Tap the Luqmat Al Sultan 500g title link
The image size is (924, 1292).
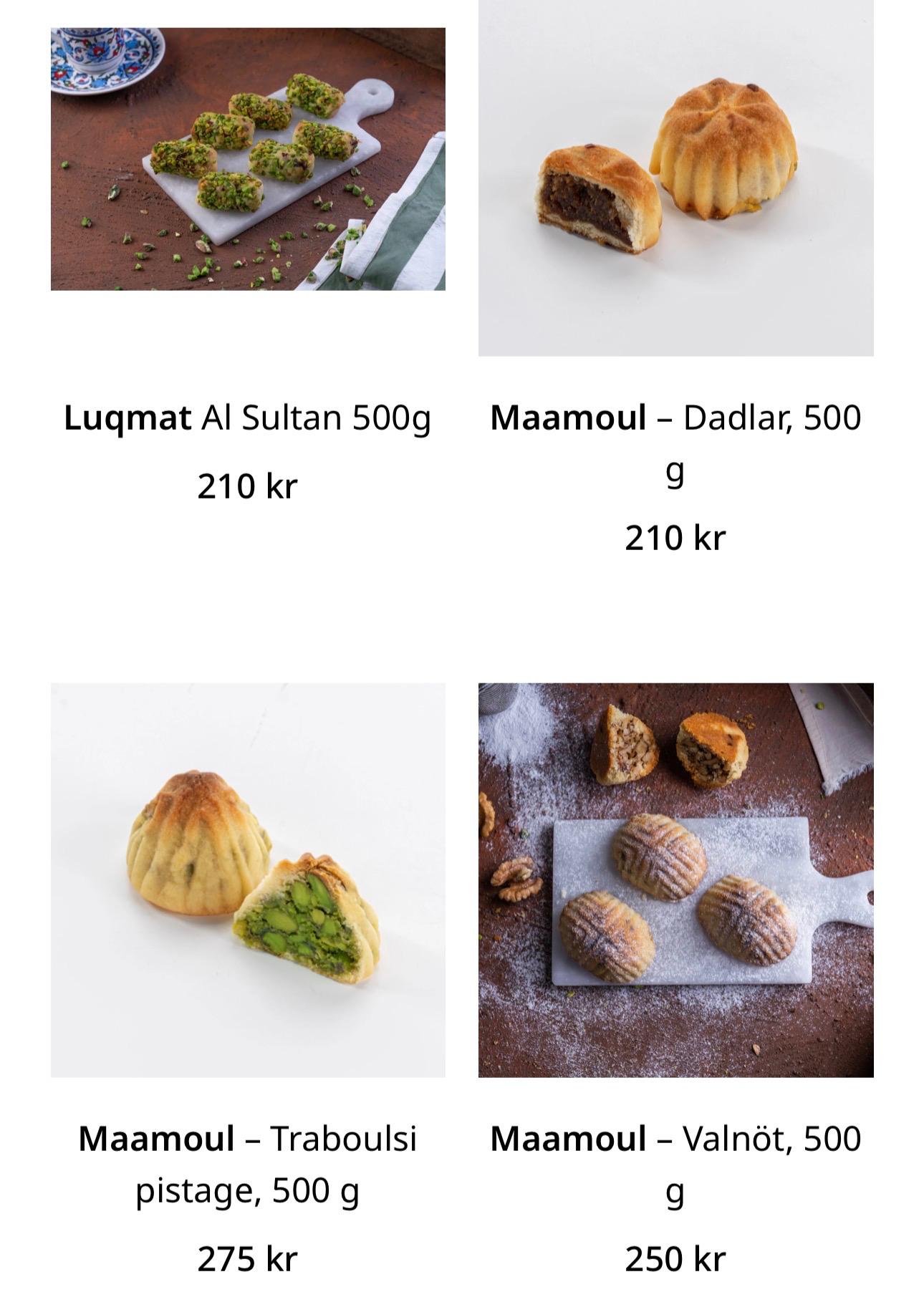pyautogui.click(x=248, y=418)
